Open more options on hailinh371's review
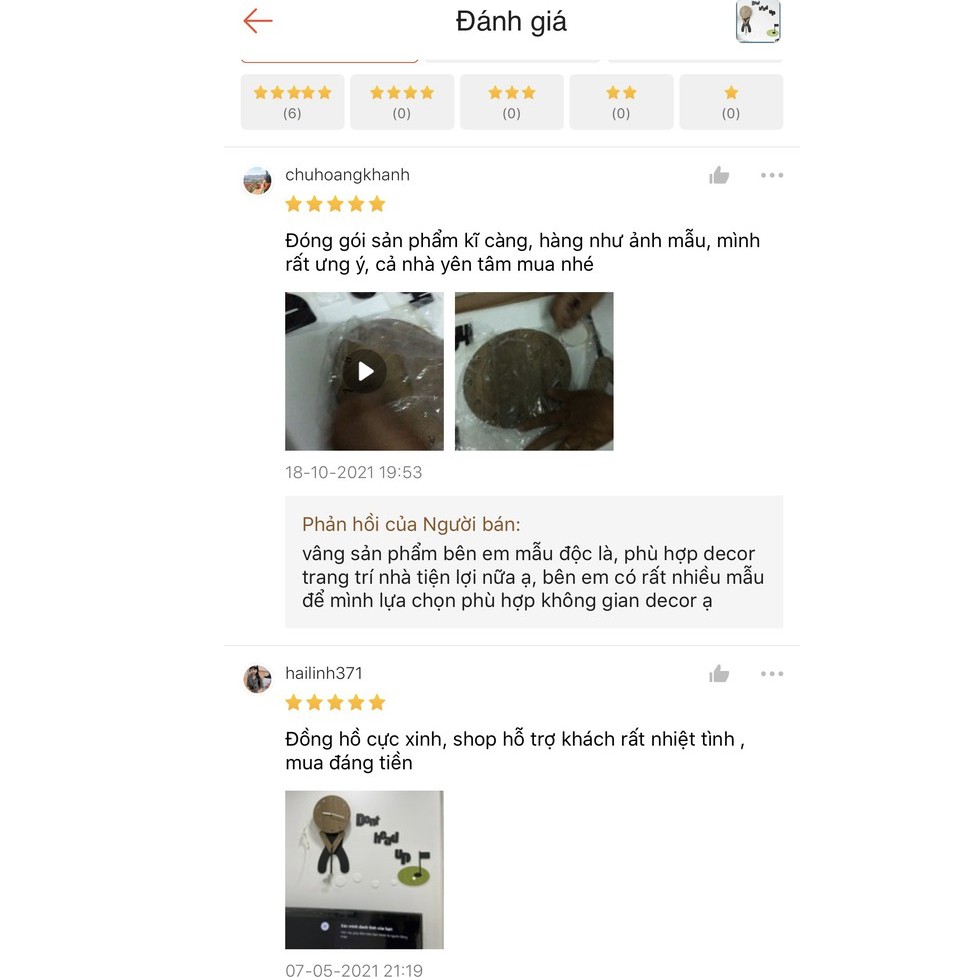Screen dimensions: 977x977 (x=771, y=674)
